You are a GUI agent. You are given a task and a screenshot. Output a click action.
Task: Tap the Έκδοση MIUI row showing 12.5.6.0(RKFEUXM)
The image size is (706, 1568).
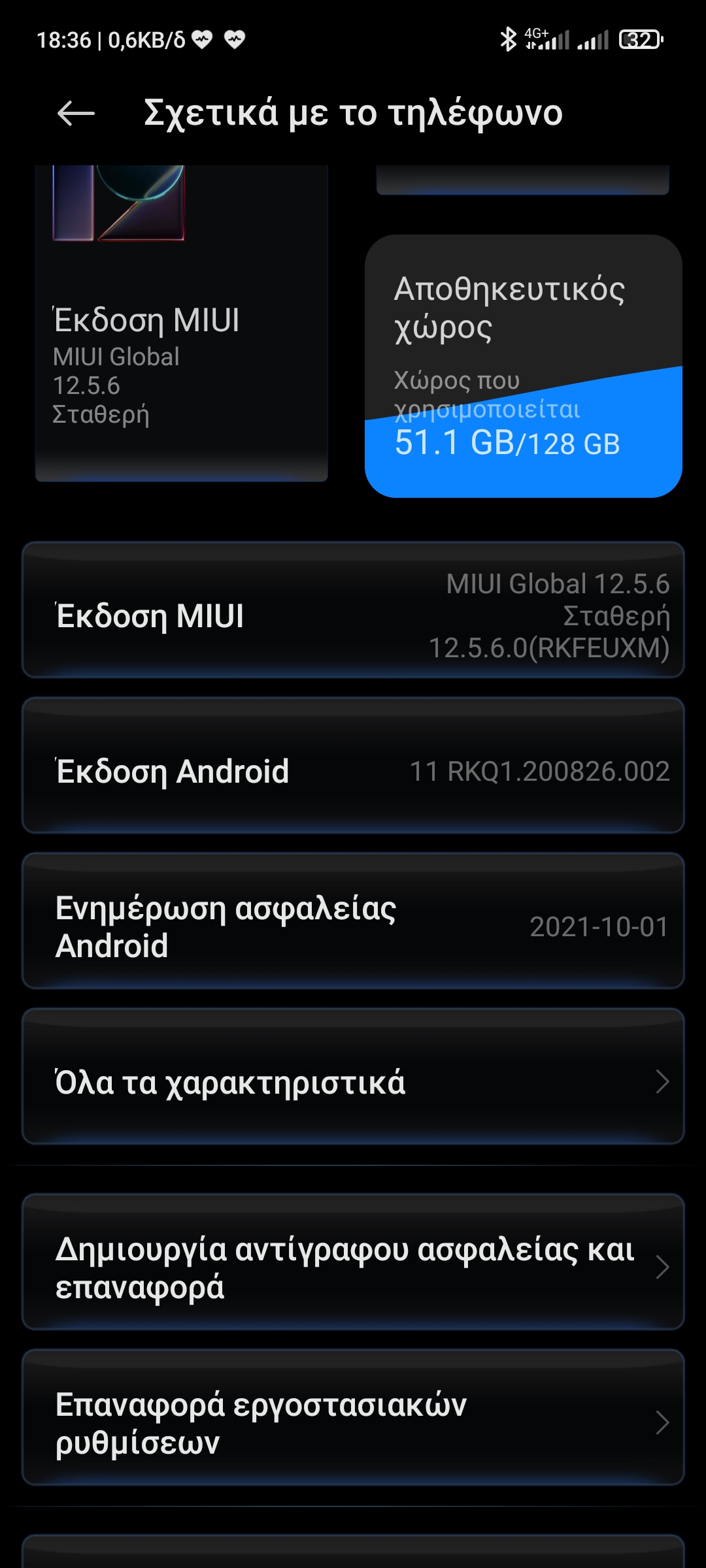pyautogui.click(x=353, y=615)
